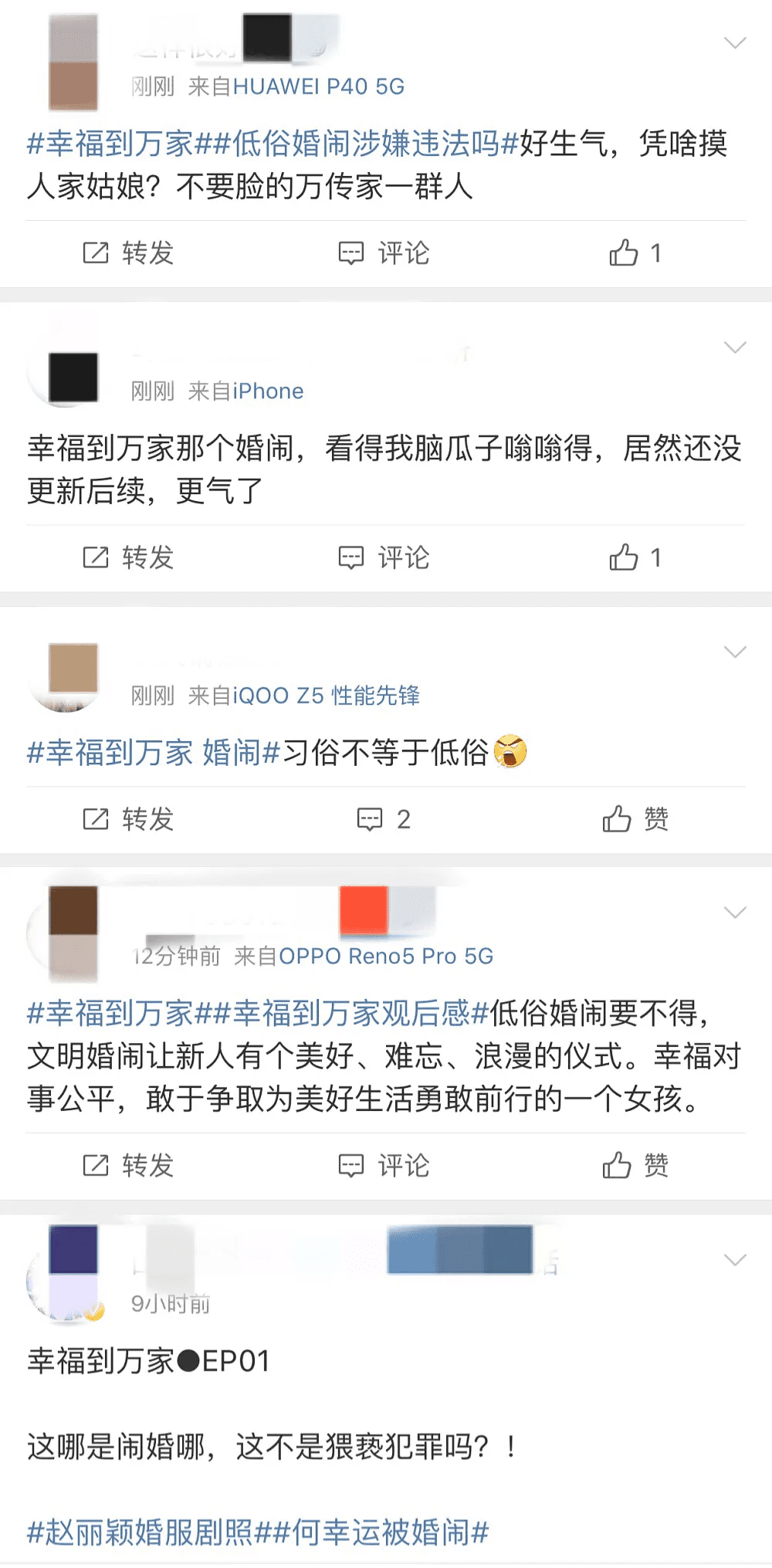Image resolution: width=772 pixels, height=1568 pixels.
Task: Open the #幸福到万家 婚闹# hashtag
Action: 153,753
